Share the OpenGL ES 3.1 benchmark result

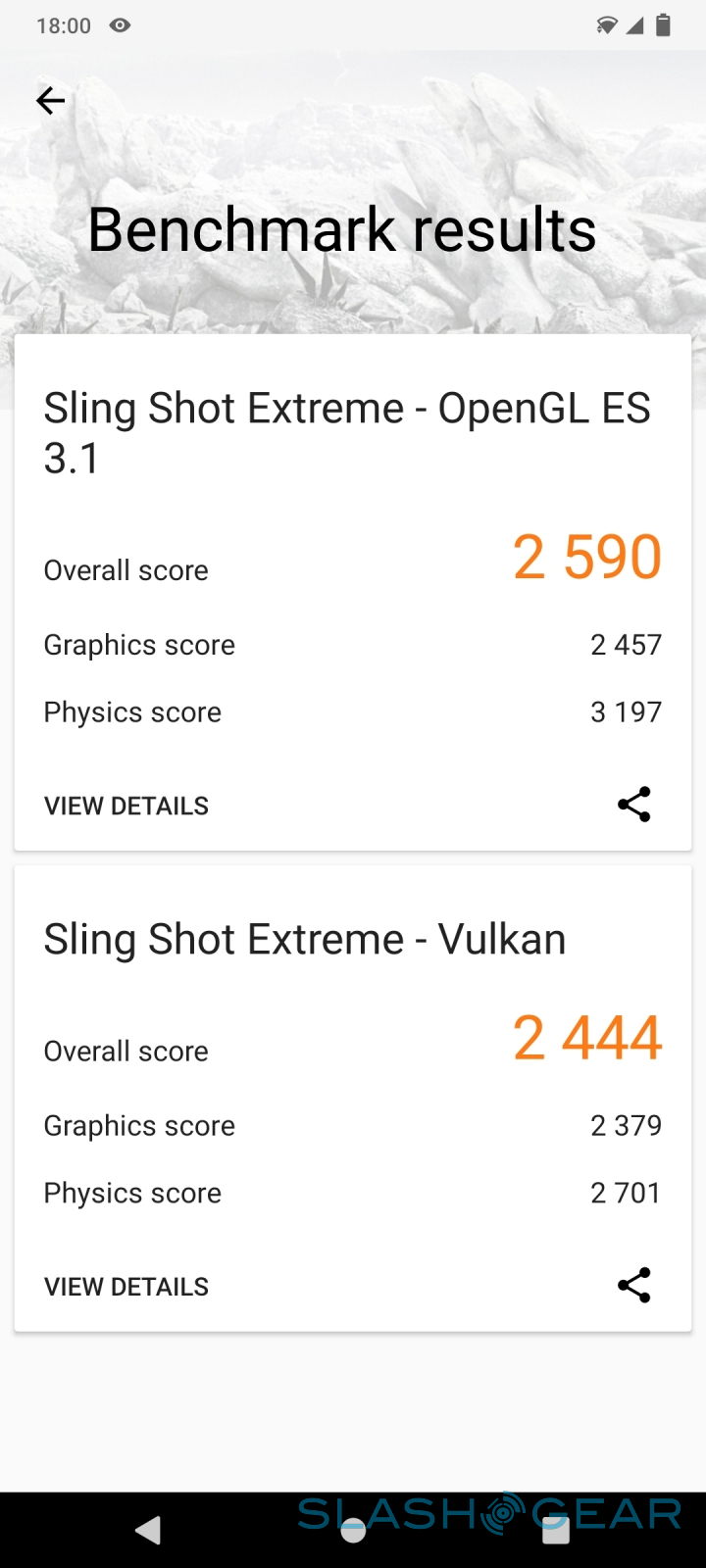633,805
